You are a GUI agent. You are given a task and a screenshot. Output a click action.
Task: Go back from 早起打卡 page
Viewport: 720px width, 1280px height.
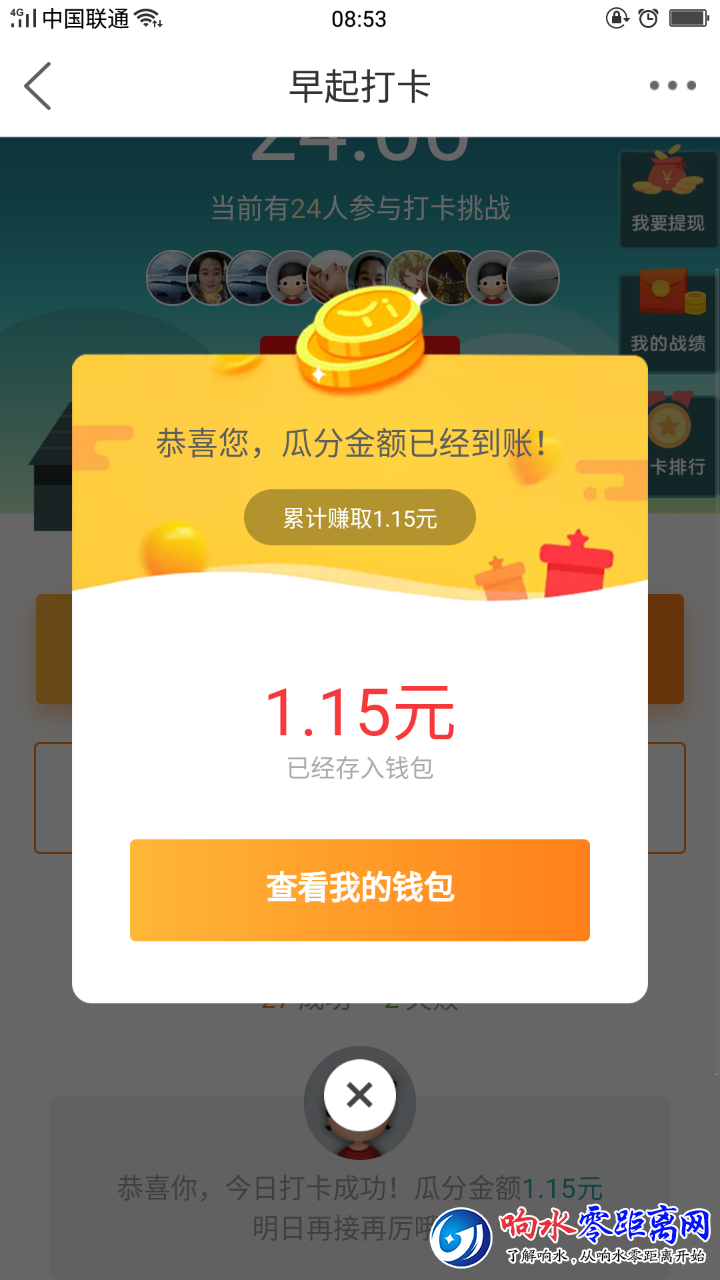click(38, 86)
